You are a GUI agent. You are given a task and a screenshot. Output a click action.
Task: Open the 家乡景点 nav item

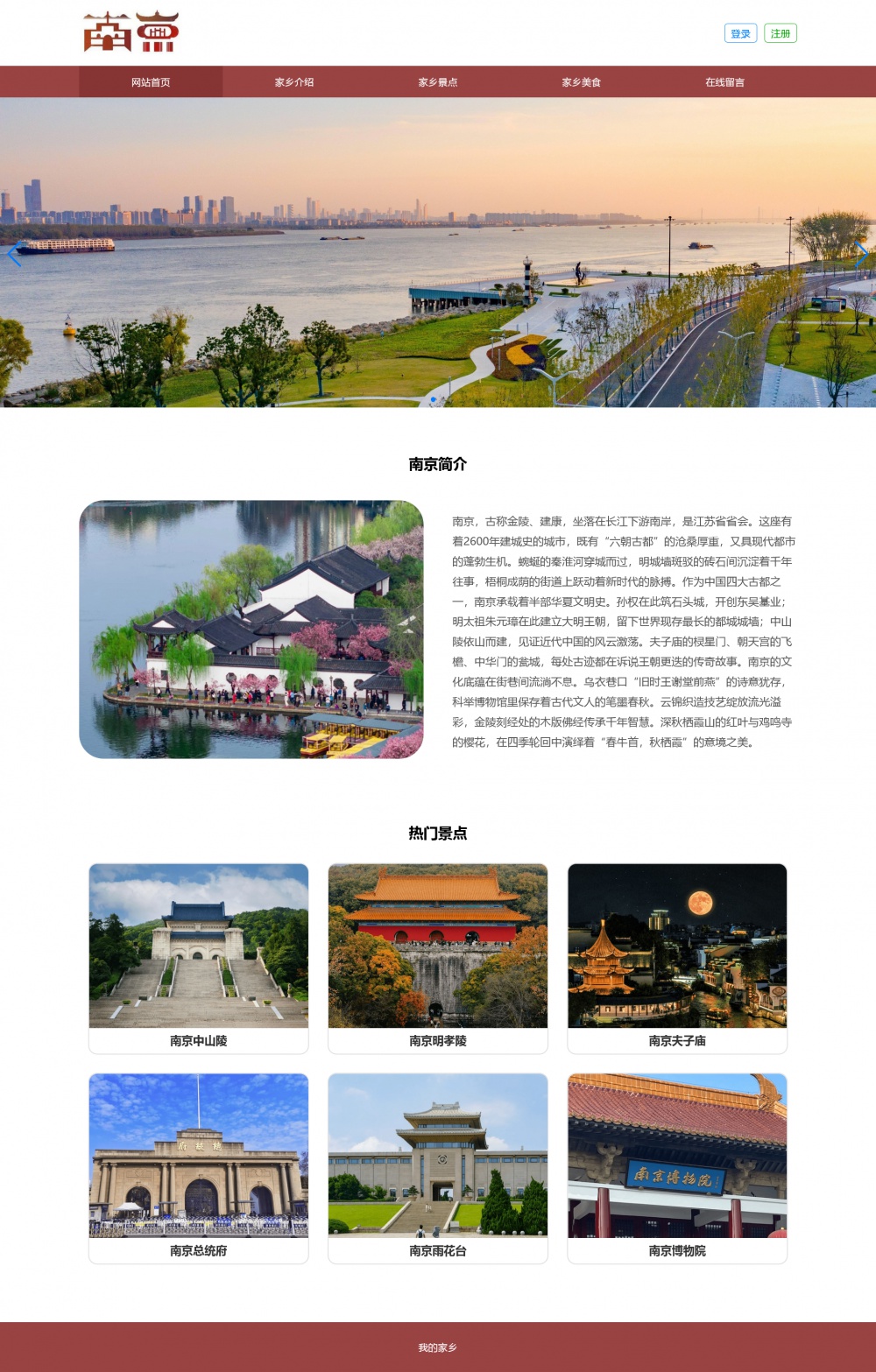click(x=438, y=82)
